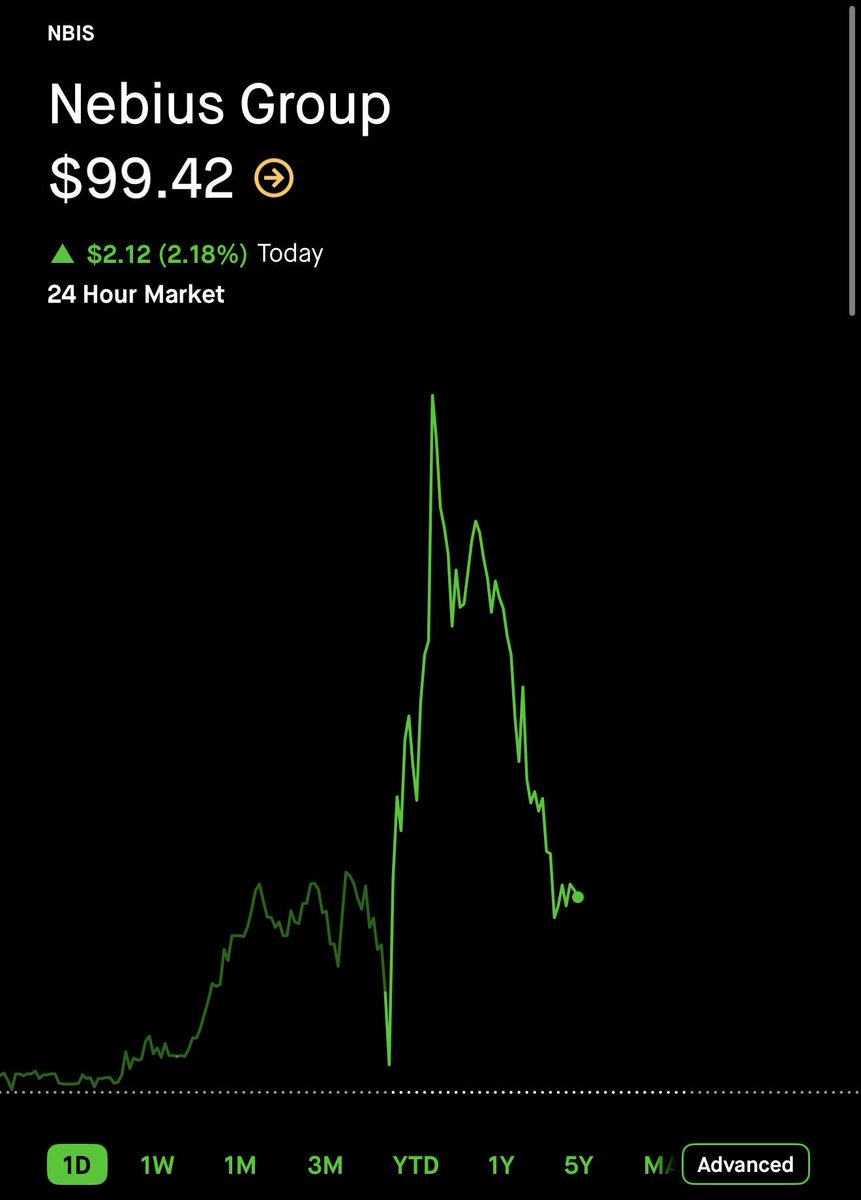The height and width of the screenshot is (1200, 861).
Task: Open the Advanced chart view
Action: 745,1164
